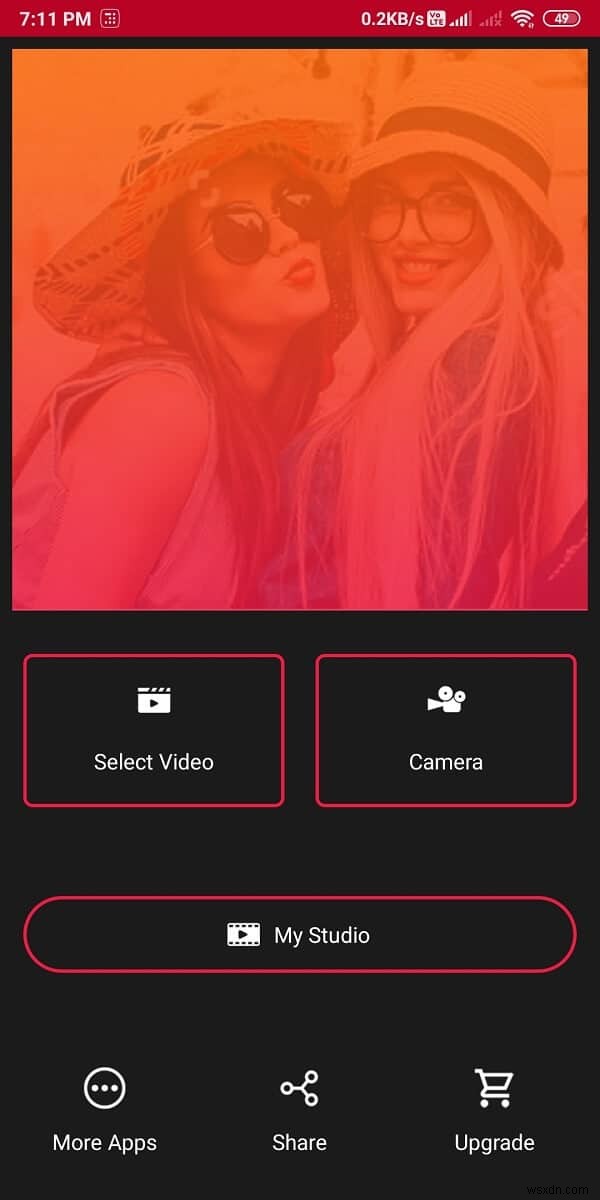Open My Studio
The height and width of the screenshot is (1200, 600).
(x=300, y=935)
